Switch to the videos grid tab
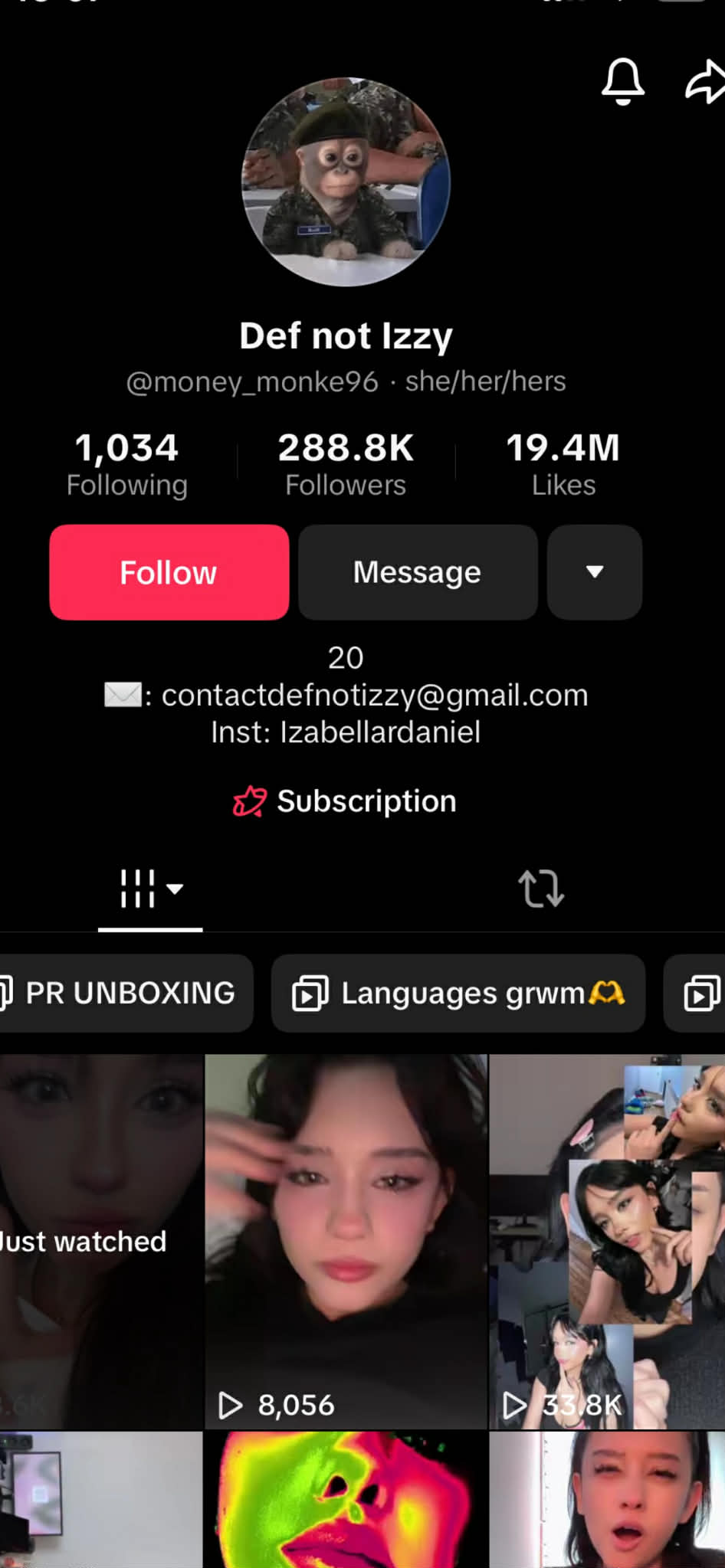 pyautogui.click(x=150, y=889)
